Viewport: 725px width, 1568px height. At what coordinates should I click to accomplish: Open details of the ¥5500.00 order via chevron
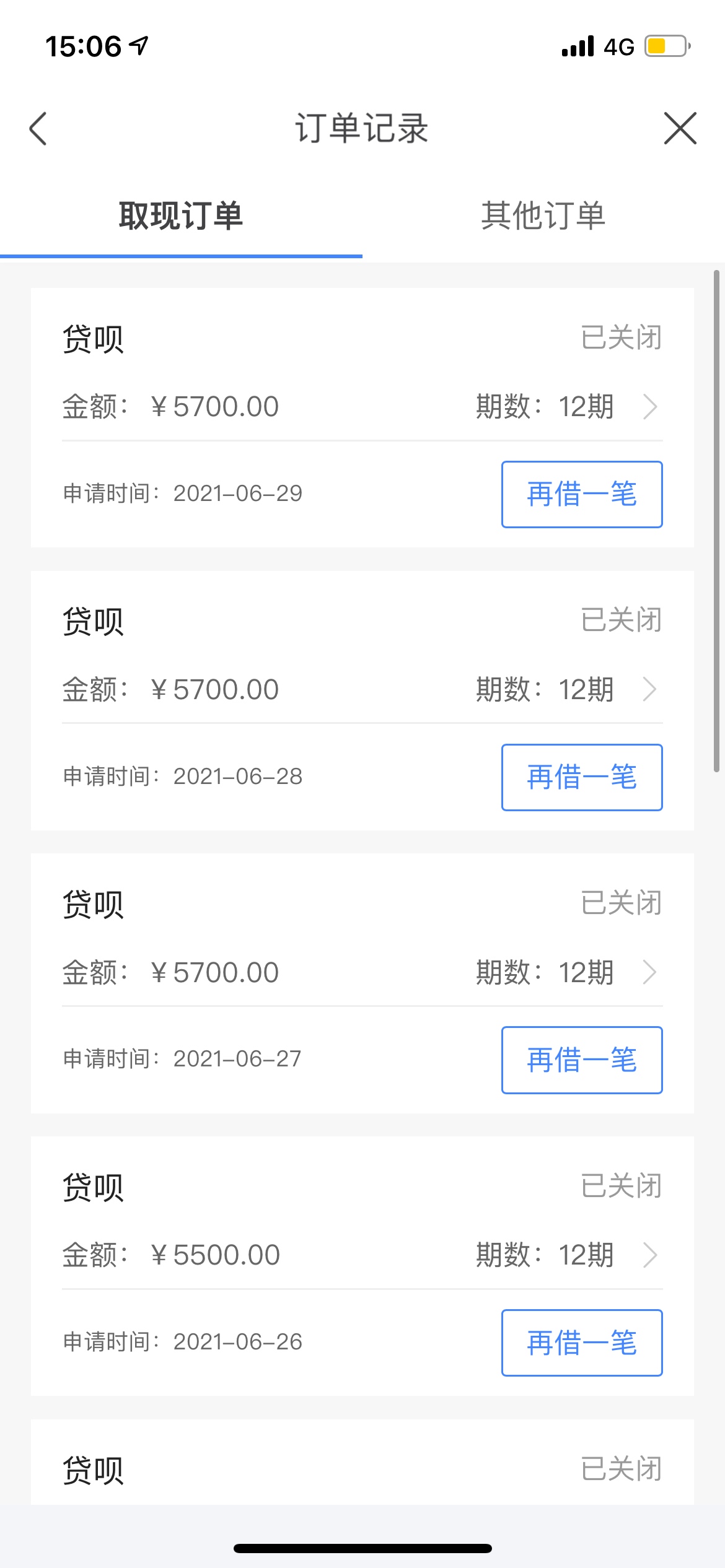coord(650,1255)
